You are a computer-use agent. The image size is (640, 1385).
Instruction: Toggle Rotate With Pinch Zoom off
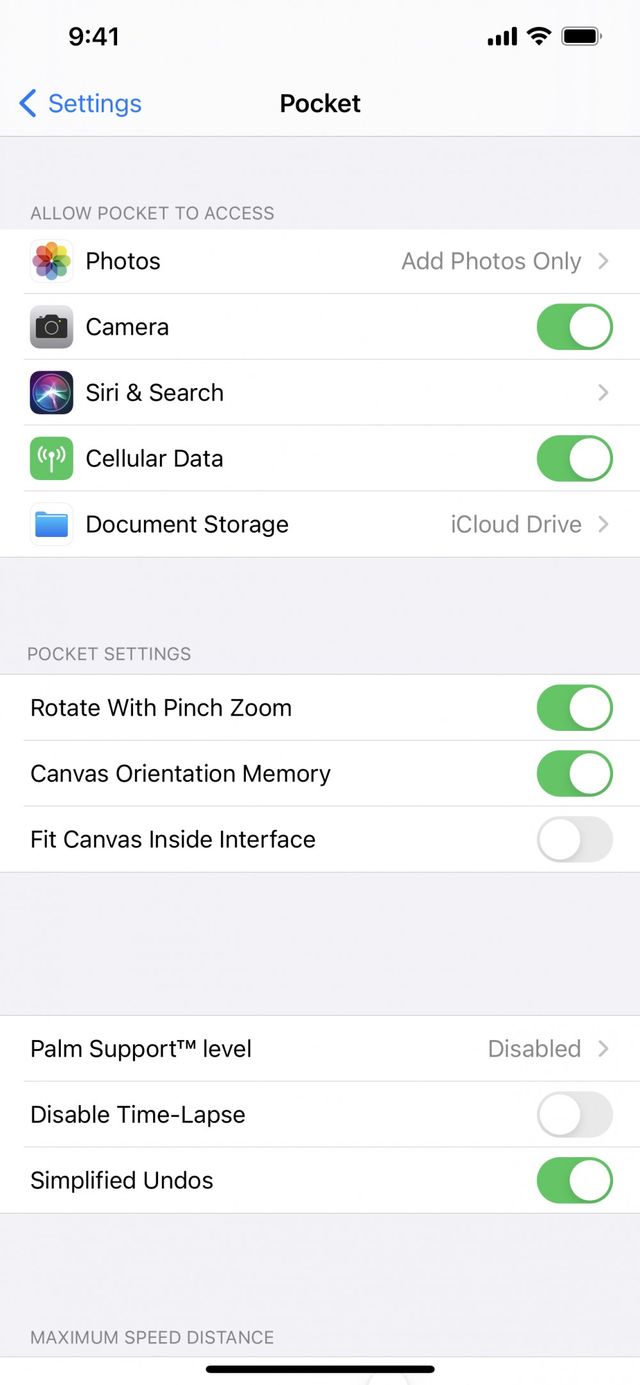[x=574, y=708]
